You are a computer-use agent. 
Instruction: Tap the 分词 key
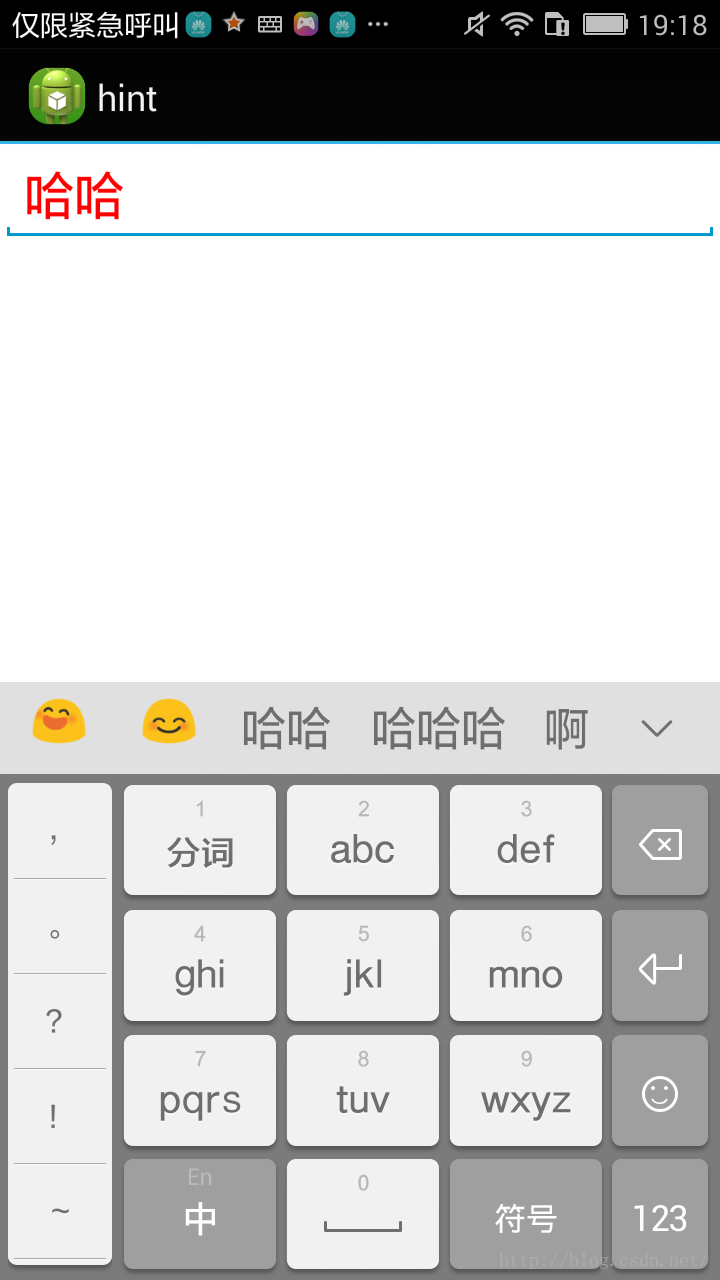pos(200,840)
